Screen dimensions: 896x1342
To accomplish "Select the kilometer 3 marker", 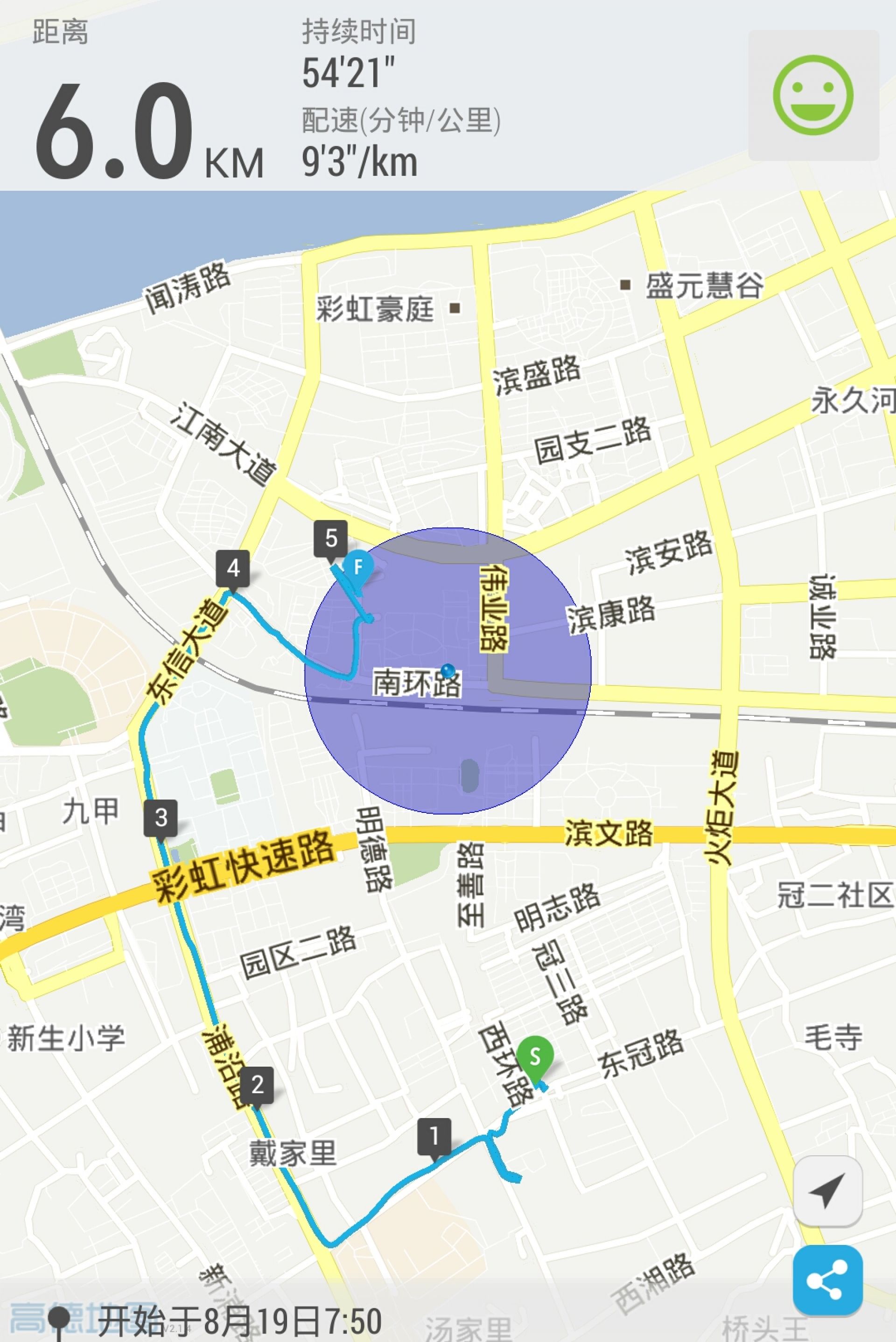I will click(161, 818).
